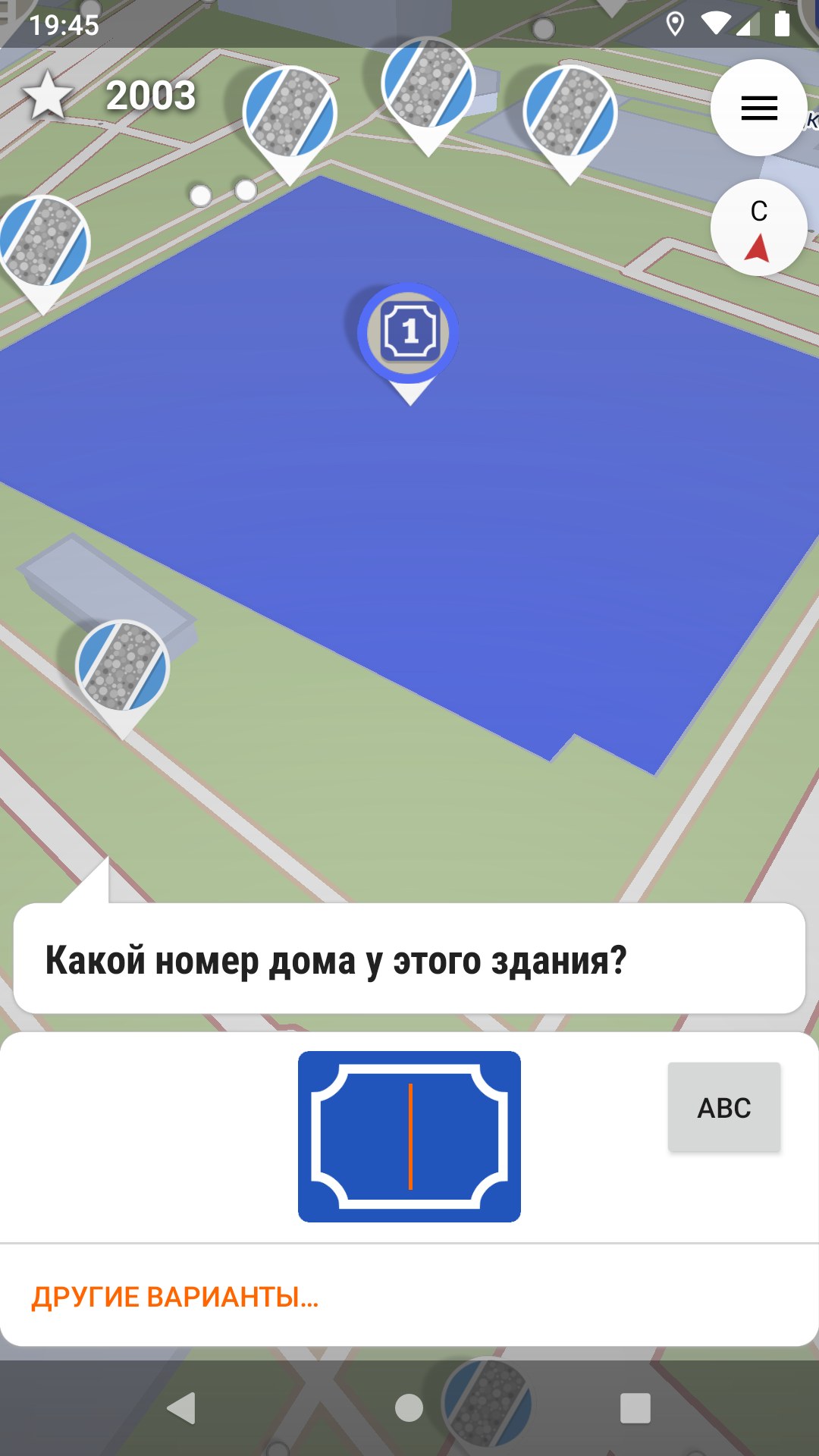
Task: Open the surface quest pin near the small building
Action: (122, 667)
